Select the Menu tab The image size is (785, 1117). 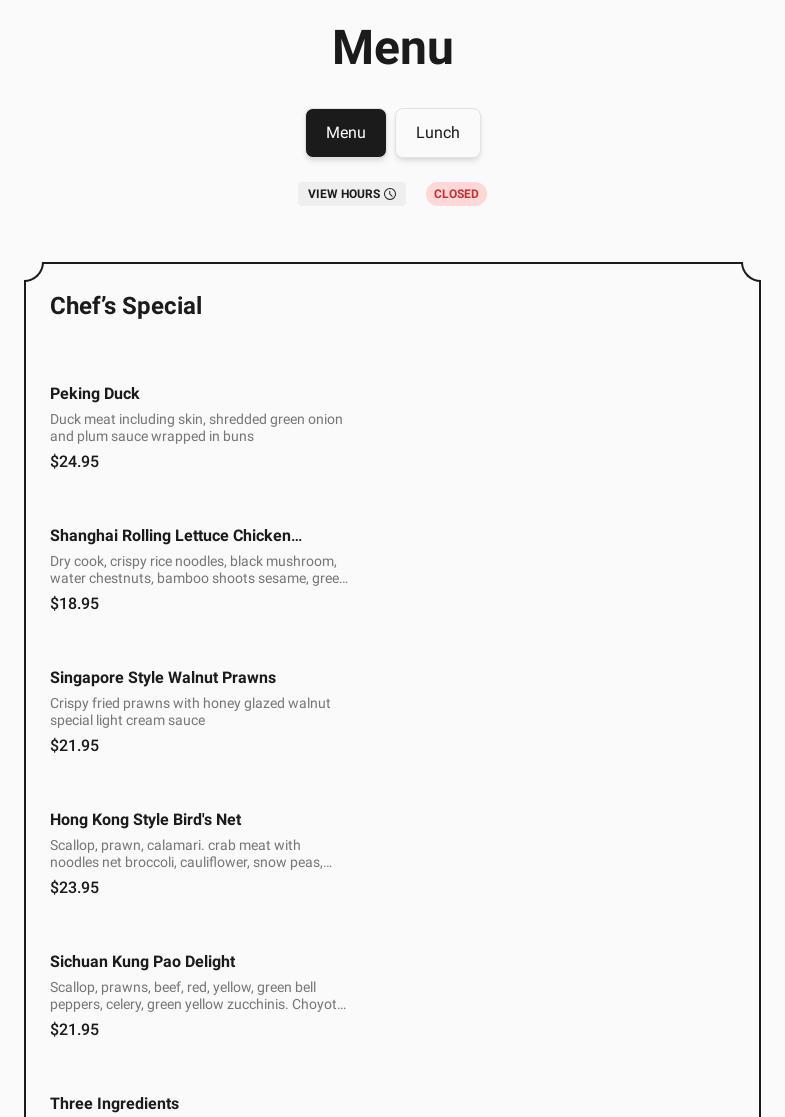coord(345,133)
